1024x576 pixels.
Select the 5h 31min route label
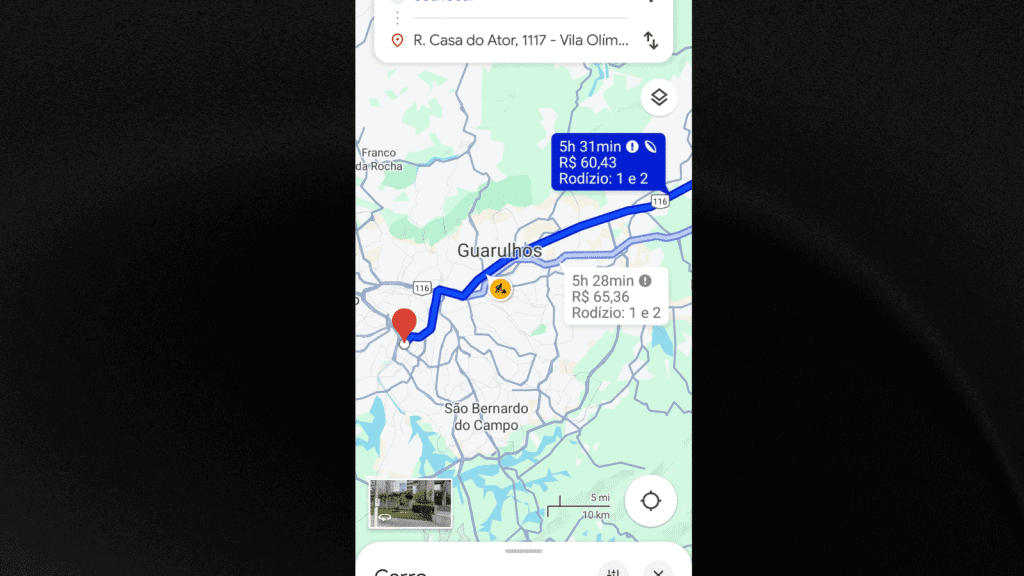607,162
